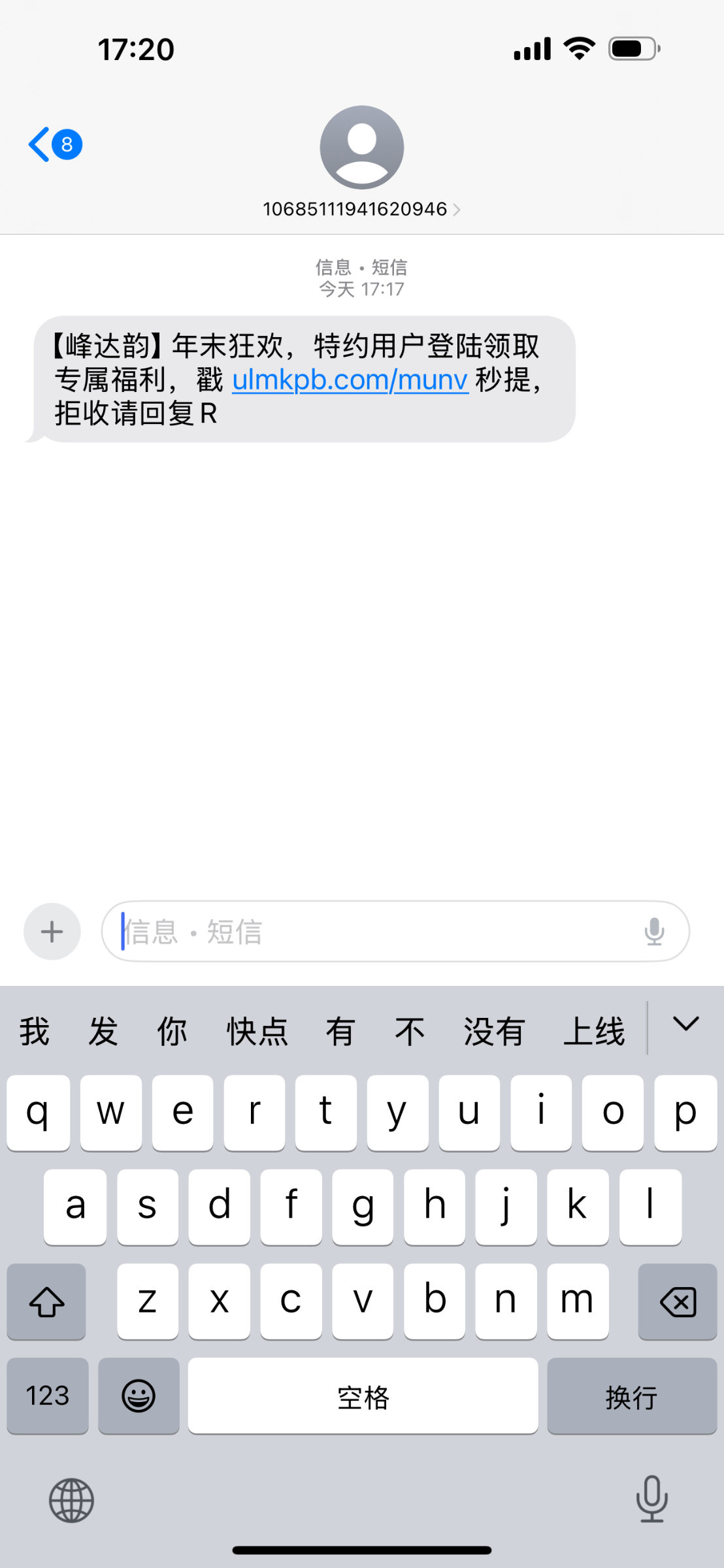Switch to numbers with the 123 key
Image resolution: width=724 pixels, height=1568 pixels.
point(47,1396)
